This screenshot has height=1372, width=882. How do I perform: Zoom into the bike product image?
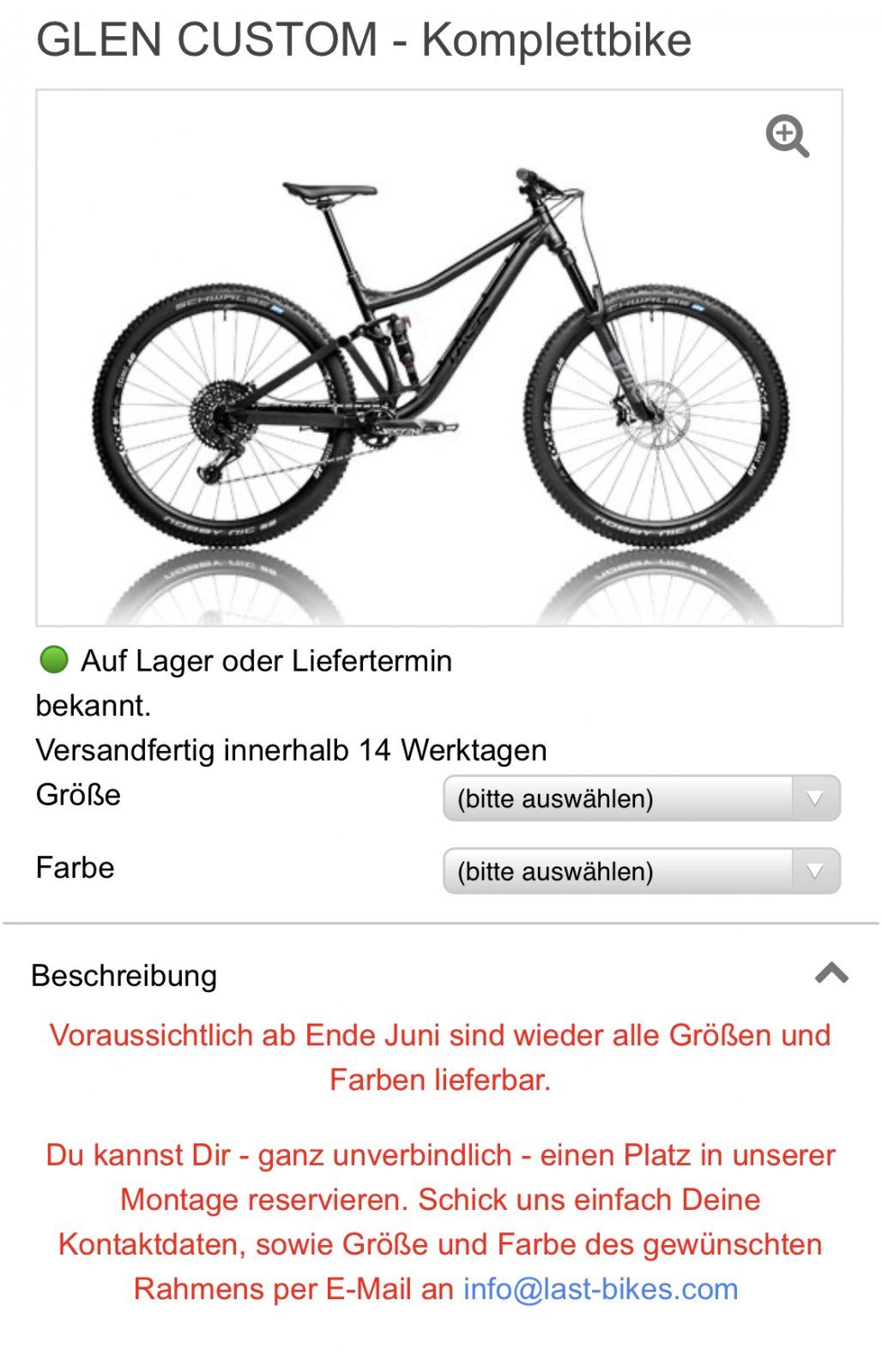(787, 135)
